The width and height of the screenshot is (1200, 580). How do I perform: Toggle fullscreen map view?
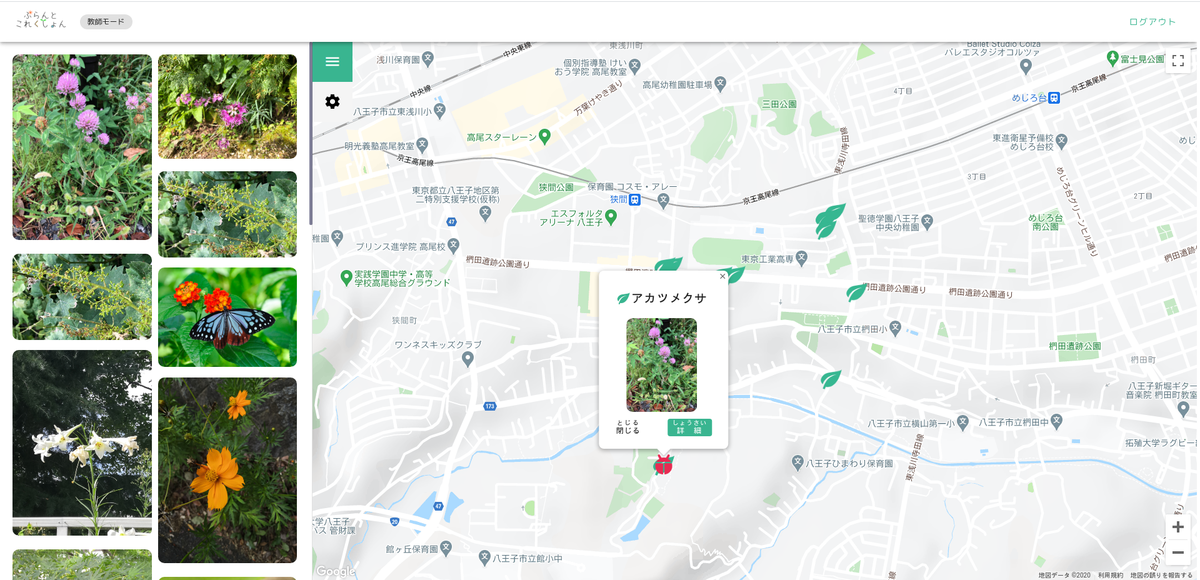click(x=1178, y=61)
